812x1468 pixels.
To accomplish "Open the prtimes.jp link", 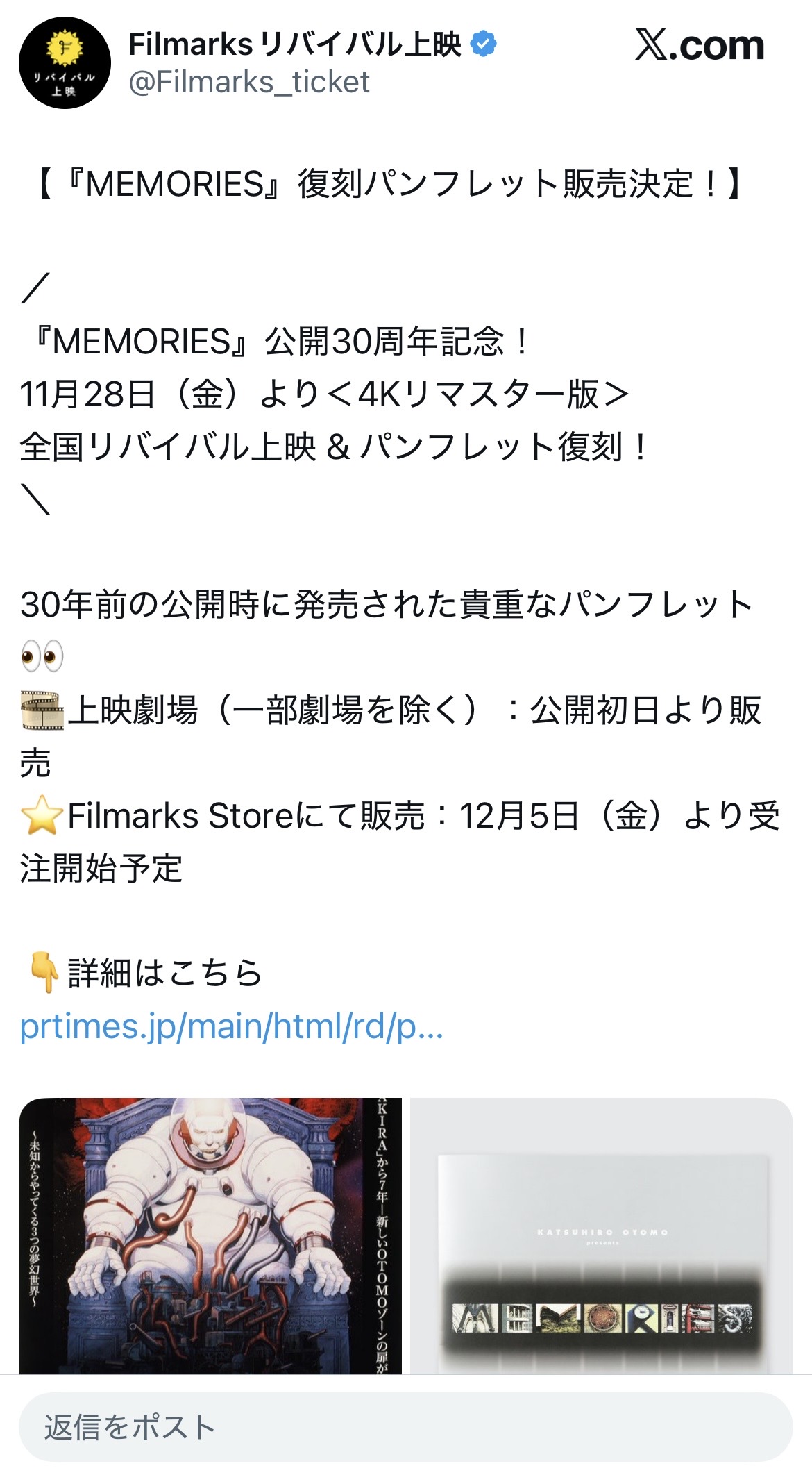I will 231,1026.
